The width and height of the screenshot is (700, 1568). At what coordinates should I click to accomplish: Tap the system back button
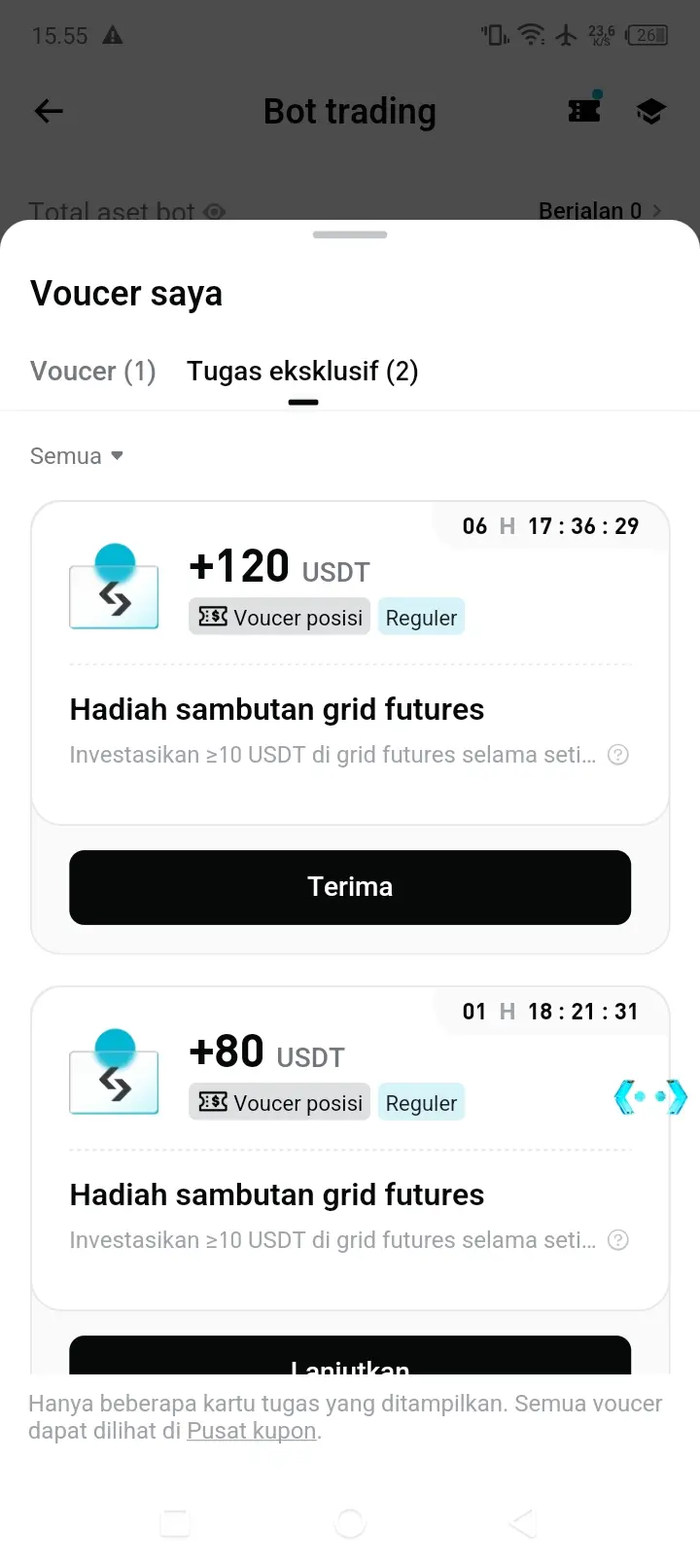523,1523
